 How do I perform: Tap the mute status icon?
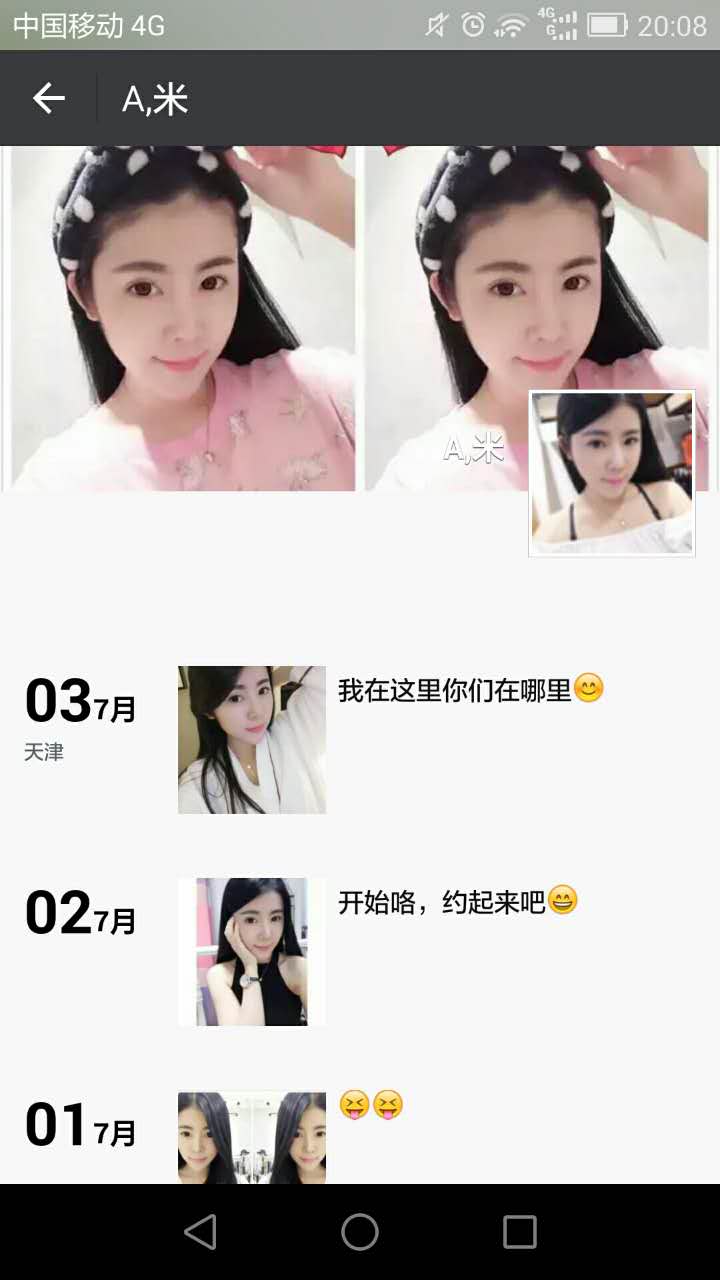pos(436,25)
